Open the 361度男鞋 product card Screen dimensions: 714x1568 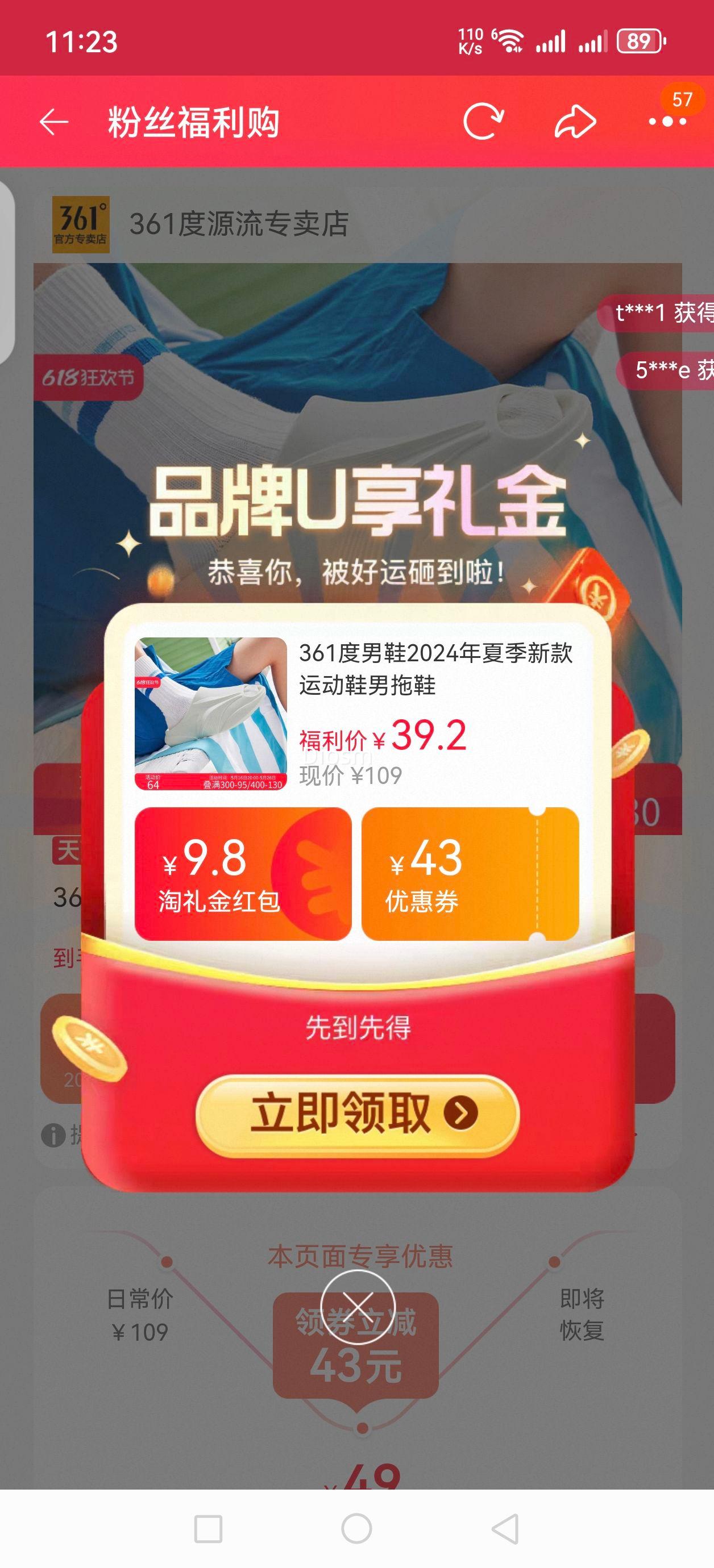(x=358, y=714)
